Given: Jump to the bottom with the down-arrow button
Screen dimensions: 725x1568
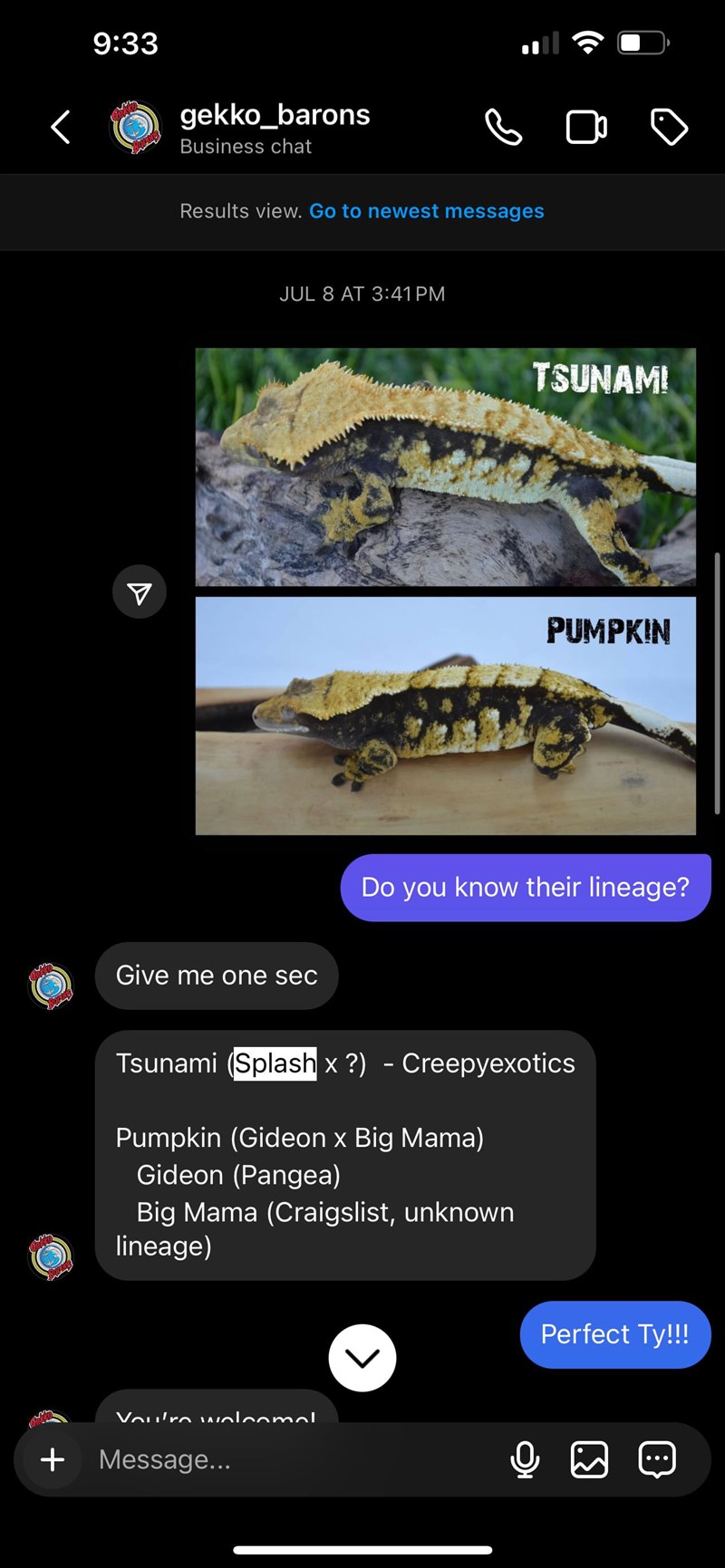Looking at the screenshot, I should [x=362, y=1358].
